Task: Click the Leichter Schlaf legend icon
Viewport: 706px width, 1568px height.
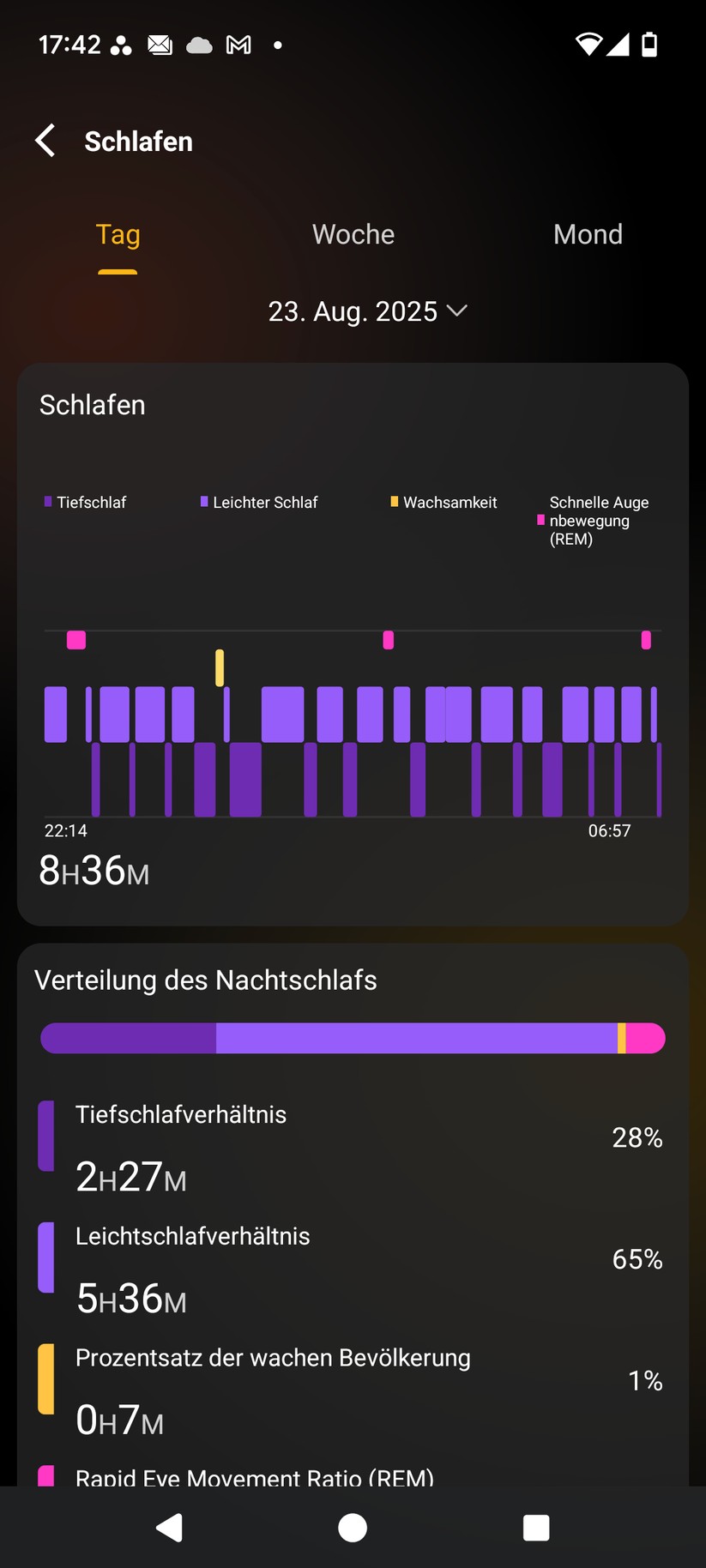Action: coord(203,502)
